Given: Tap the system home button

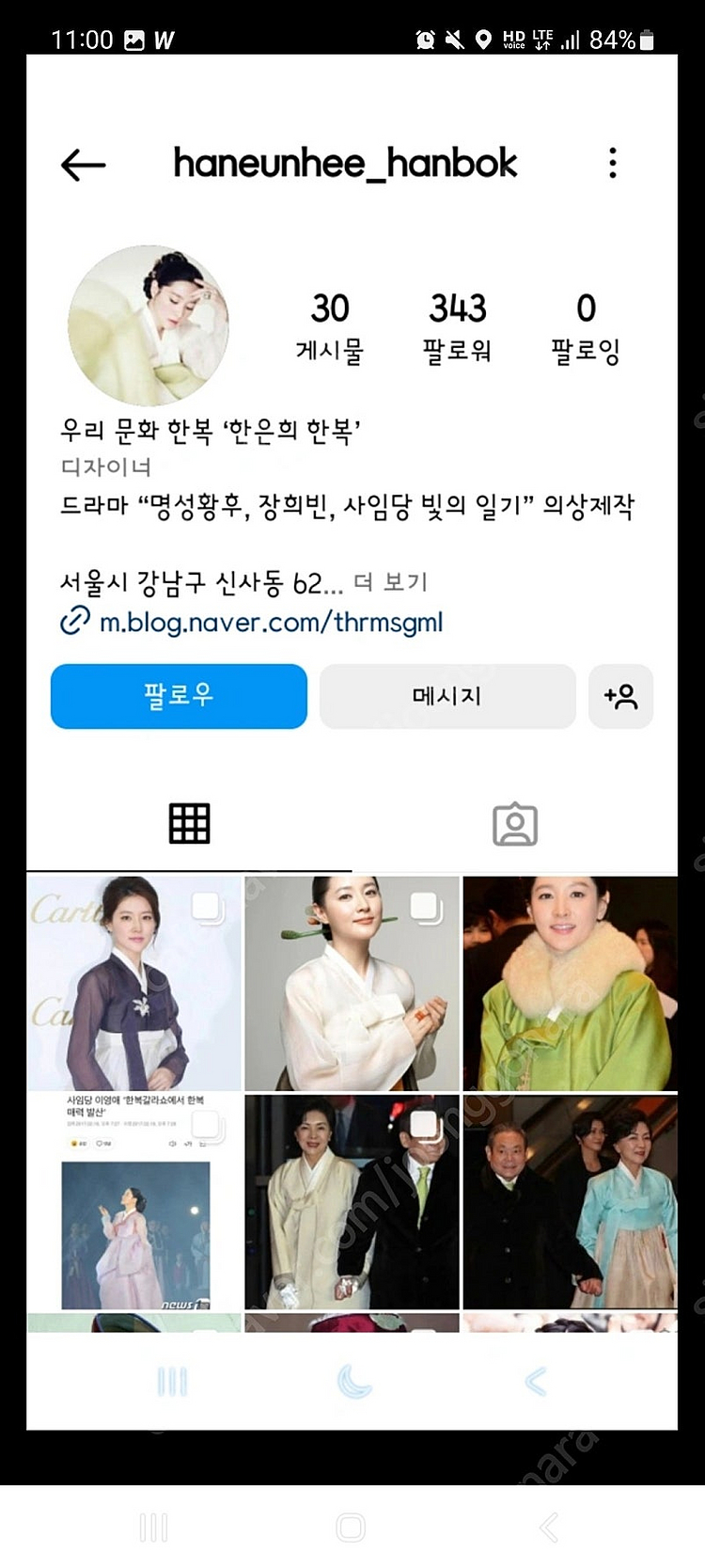Looking at the screenshot, I should (351, 1528).
